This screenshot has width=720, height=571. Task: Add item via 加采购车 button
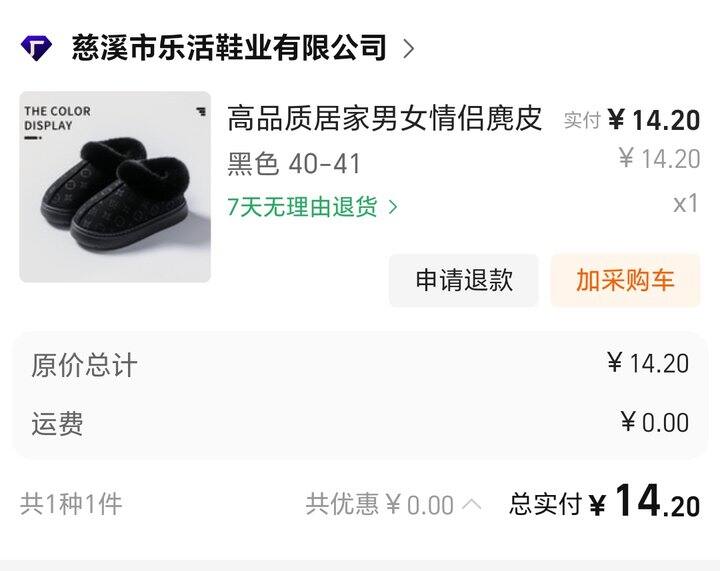[625, 280]
